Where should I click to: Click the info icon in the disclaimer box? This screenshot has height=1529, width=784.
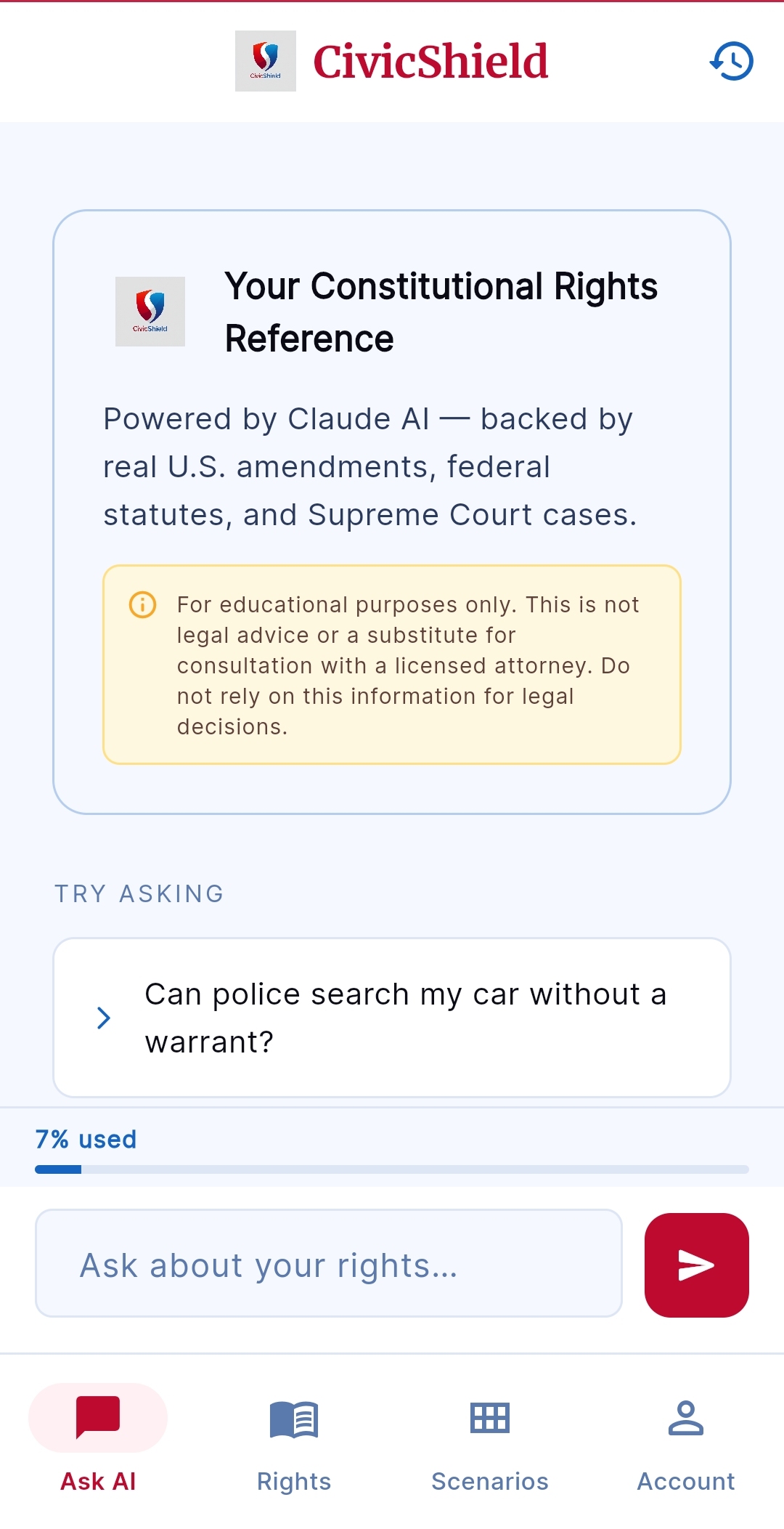[x=142, y=604]
